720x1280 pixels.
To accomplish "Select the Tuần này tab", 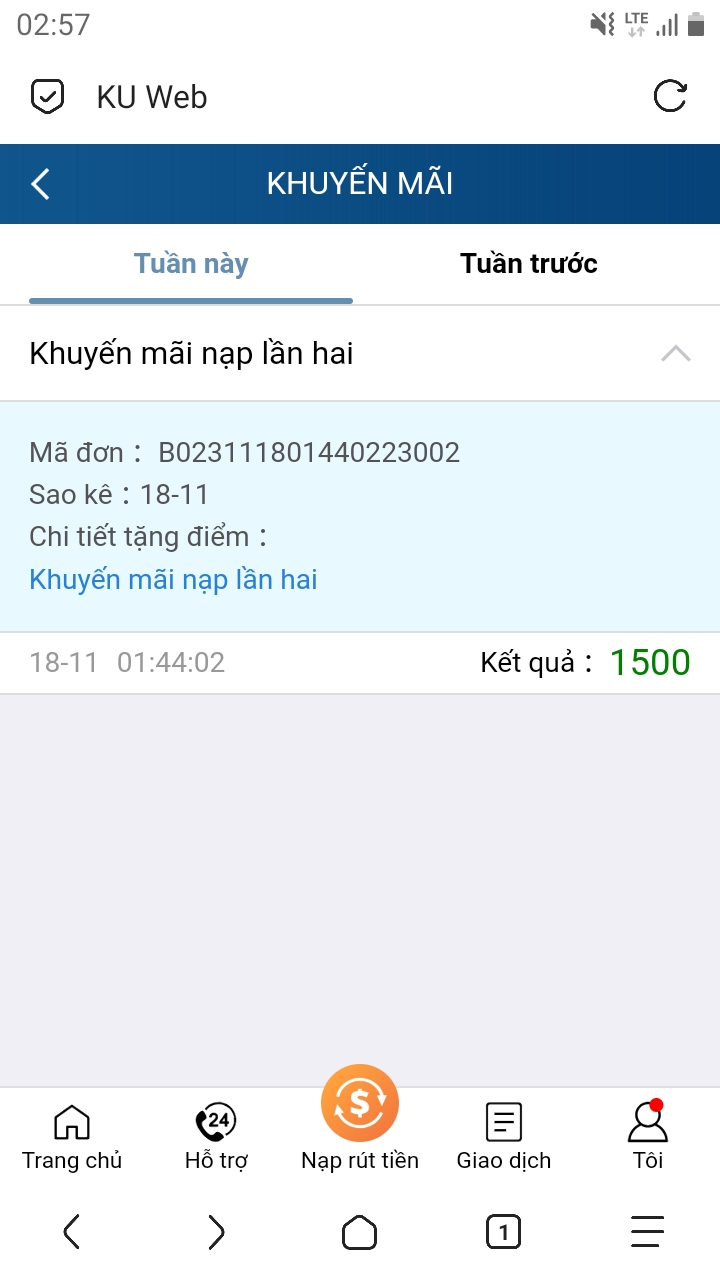I will (190, 263).
